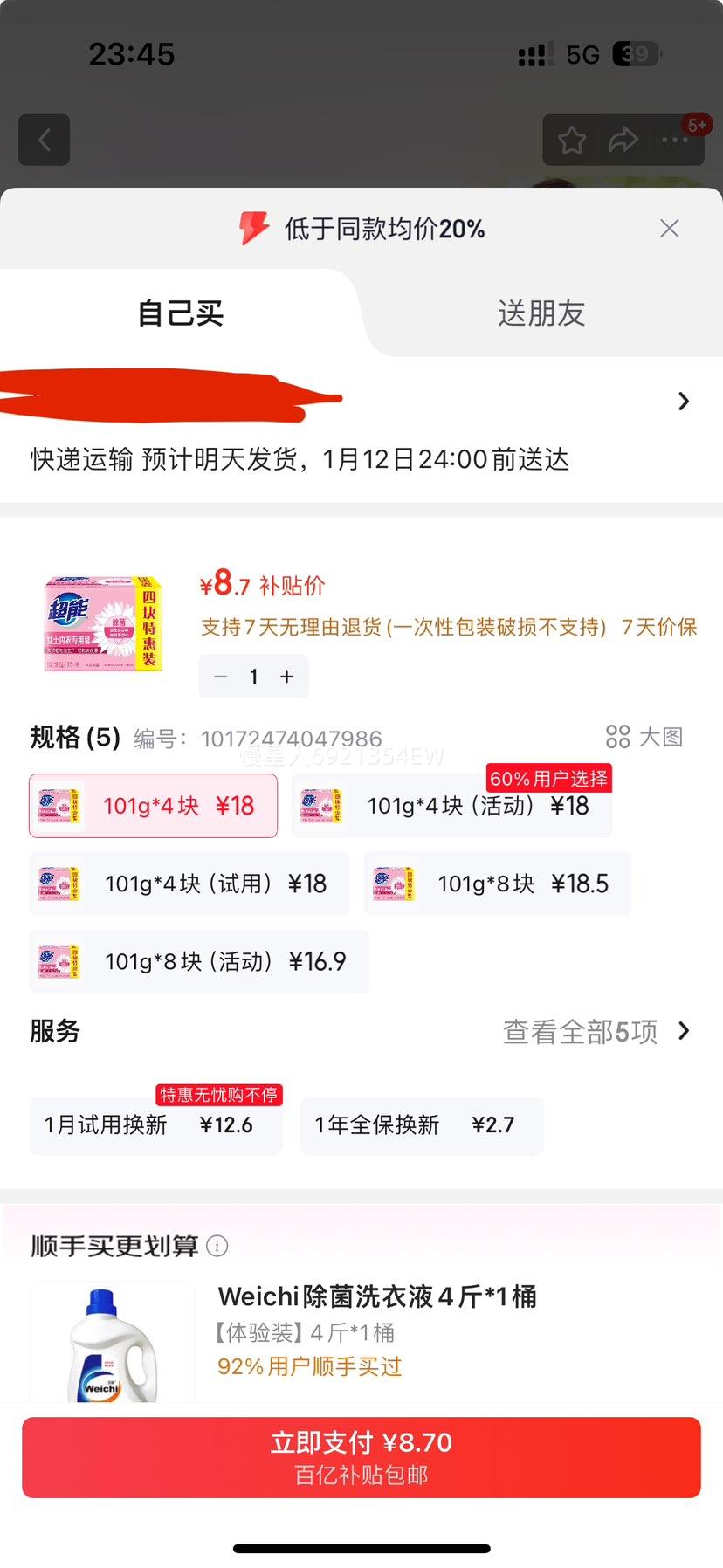The width and height of the screenshot is (723, 1568).
Task: Tap the red lightning icon in the banner
Action: point(253,228)
